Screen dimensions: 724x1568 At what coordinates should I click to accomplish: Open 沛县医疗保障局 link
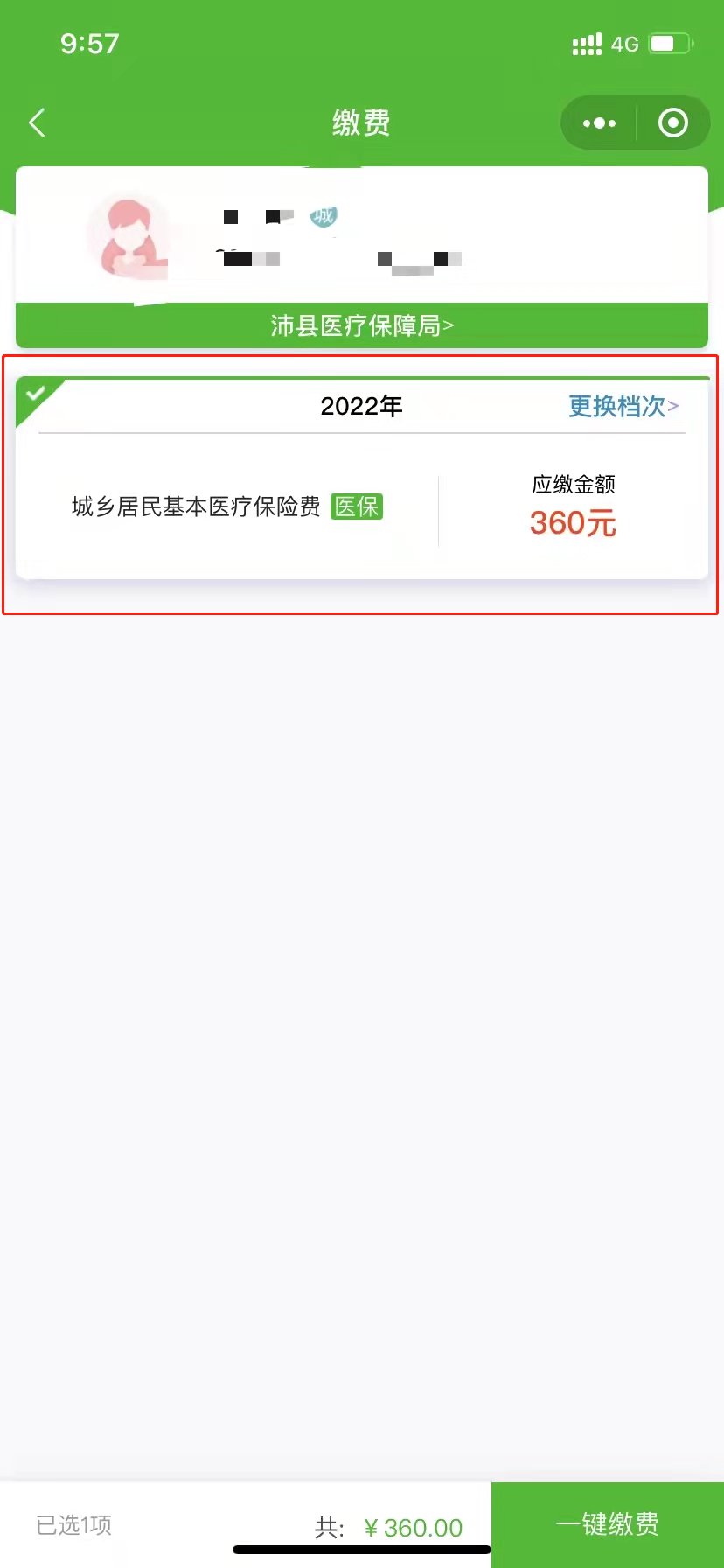(361, 325)
